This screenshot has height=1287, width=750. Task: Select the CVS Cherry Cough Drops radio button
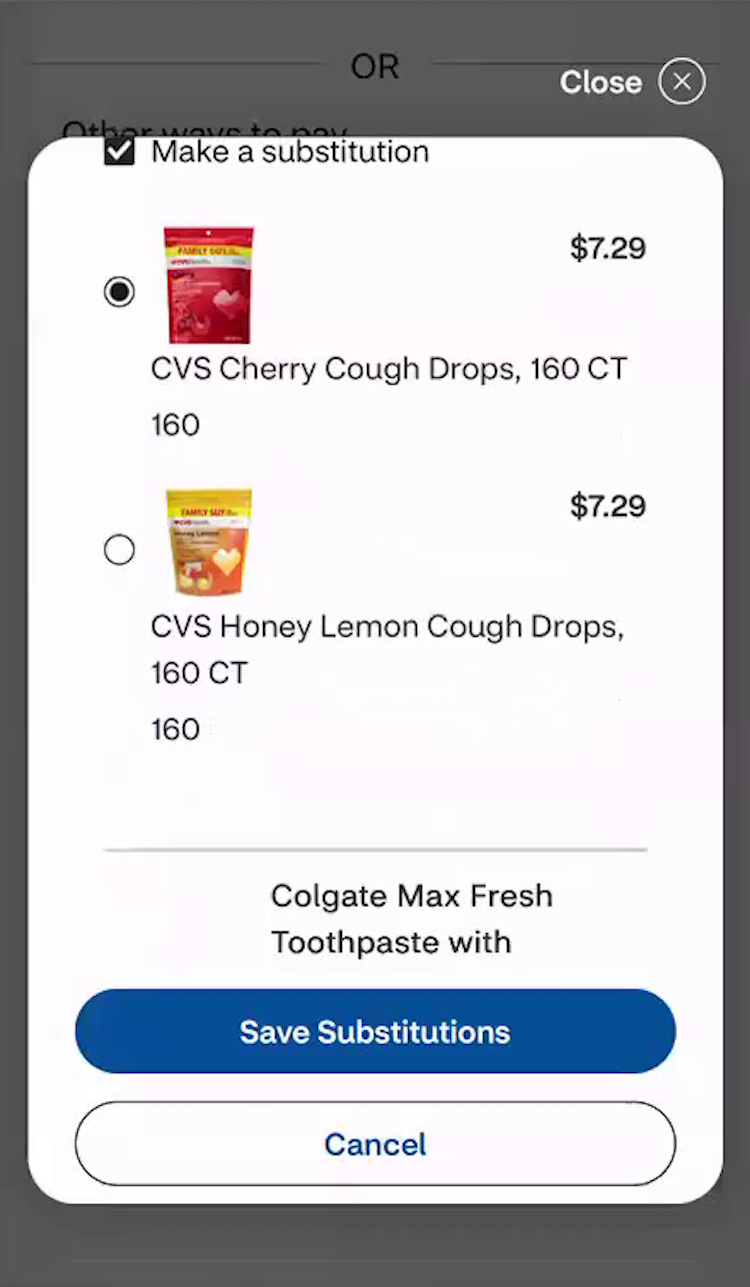point(119,291)
